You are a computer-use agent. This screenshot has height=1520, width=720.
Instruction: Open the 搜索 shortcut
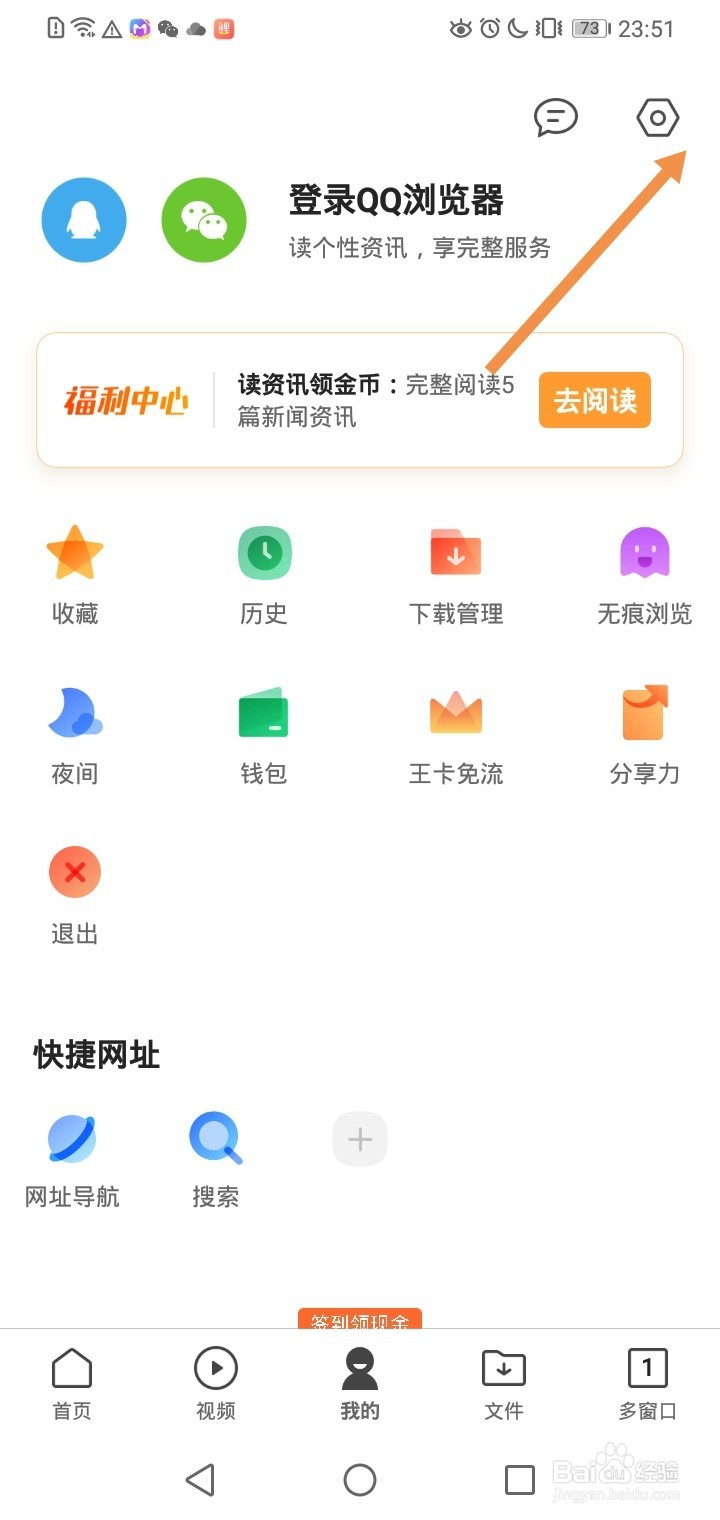tap(216, 1160)
